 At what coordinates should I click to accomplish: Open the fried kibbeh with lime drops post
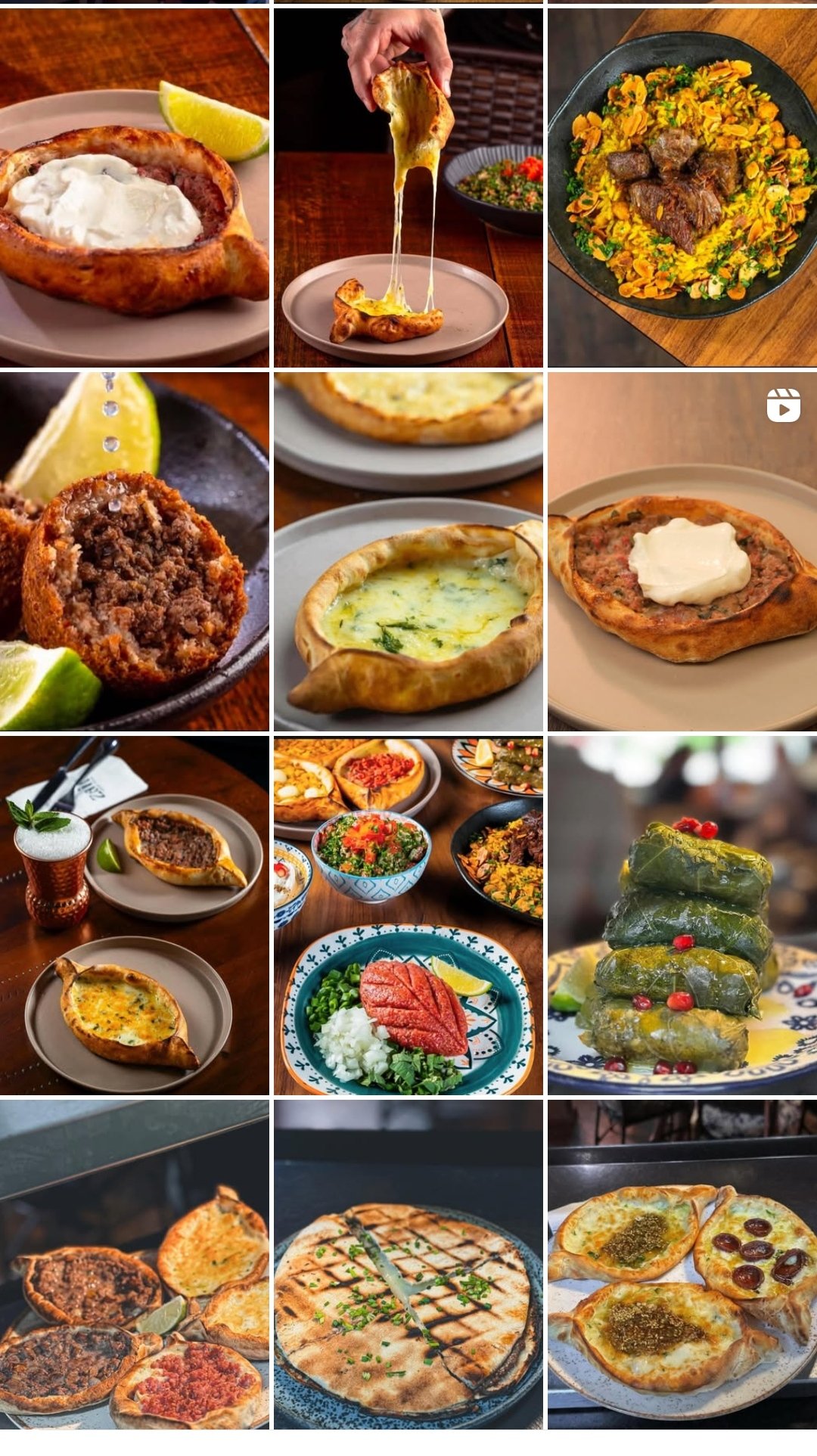[x=134, y=551]
